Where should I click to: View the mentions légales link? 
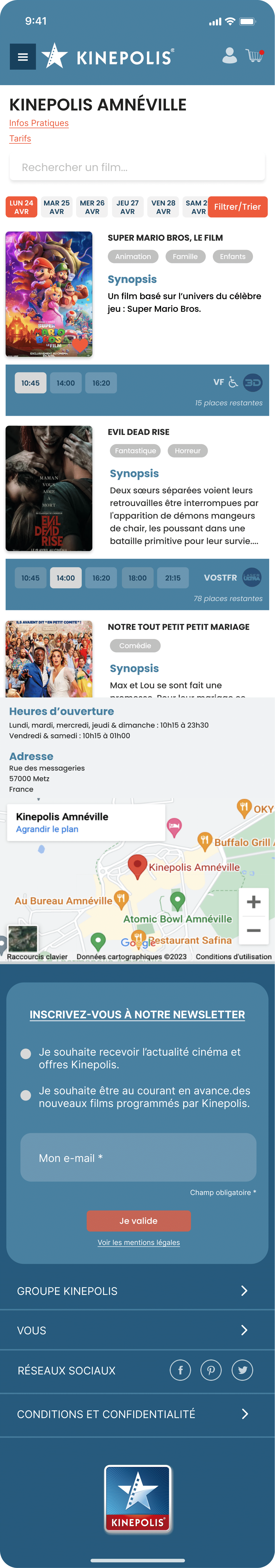[139, 1242]
